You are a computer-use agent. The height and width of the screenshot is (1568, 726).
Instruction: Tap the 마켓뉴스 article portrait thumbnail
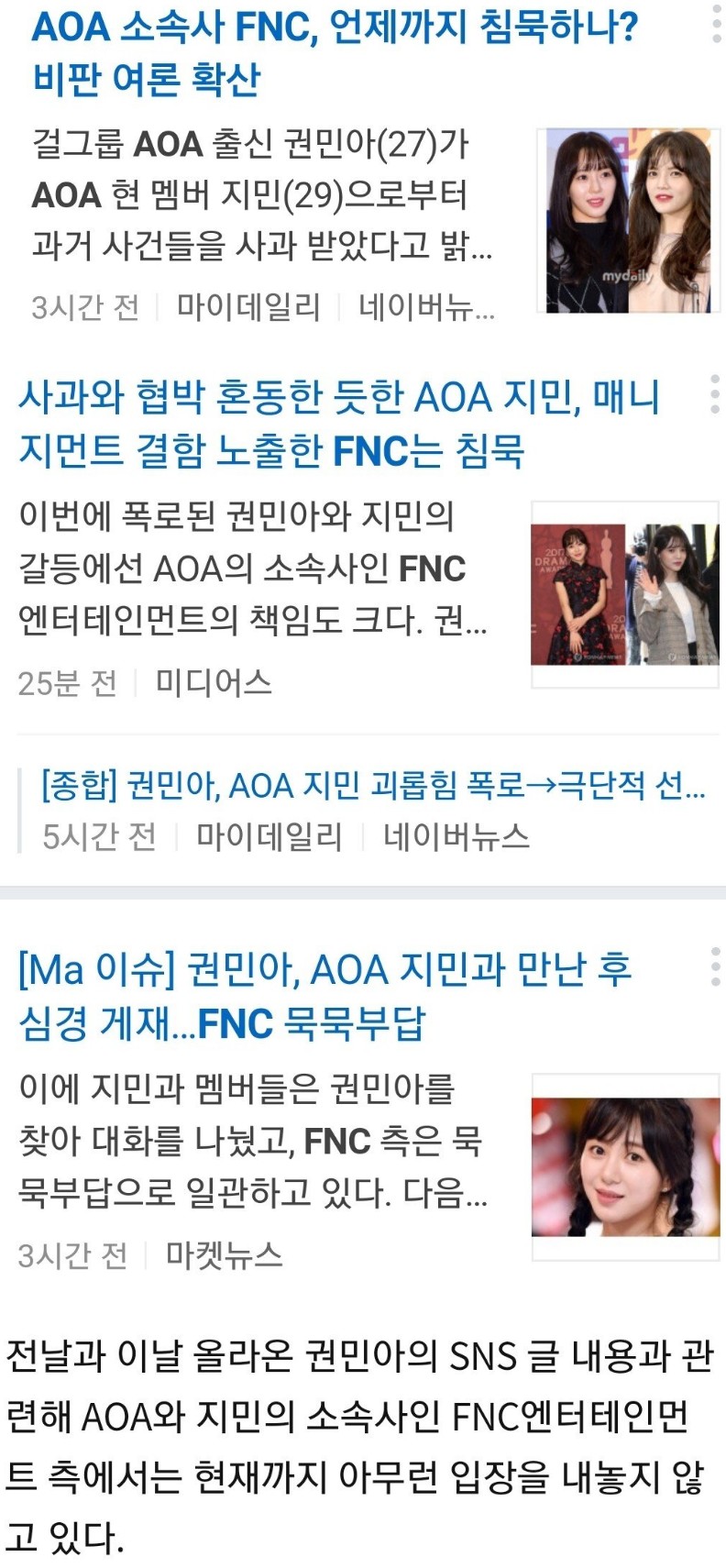click(x=624, y=1166)
